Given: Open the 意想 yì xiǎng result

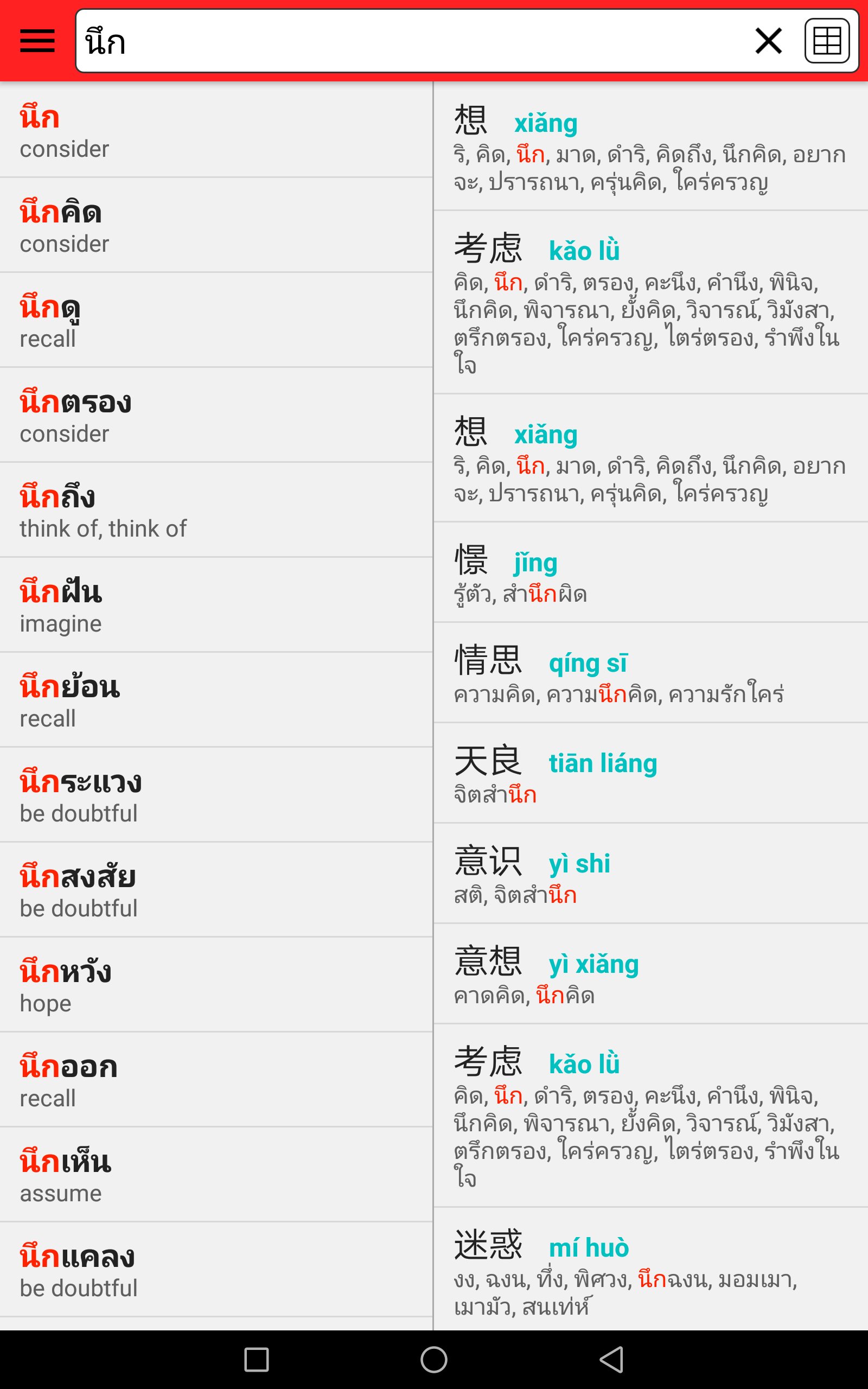Looking at the screenshot, I should pos(651,974).
